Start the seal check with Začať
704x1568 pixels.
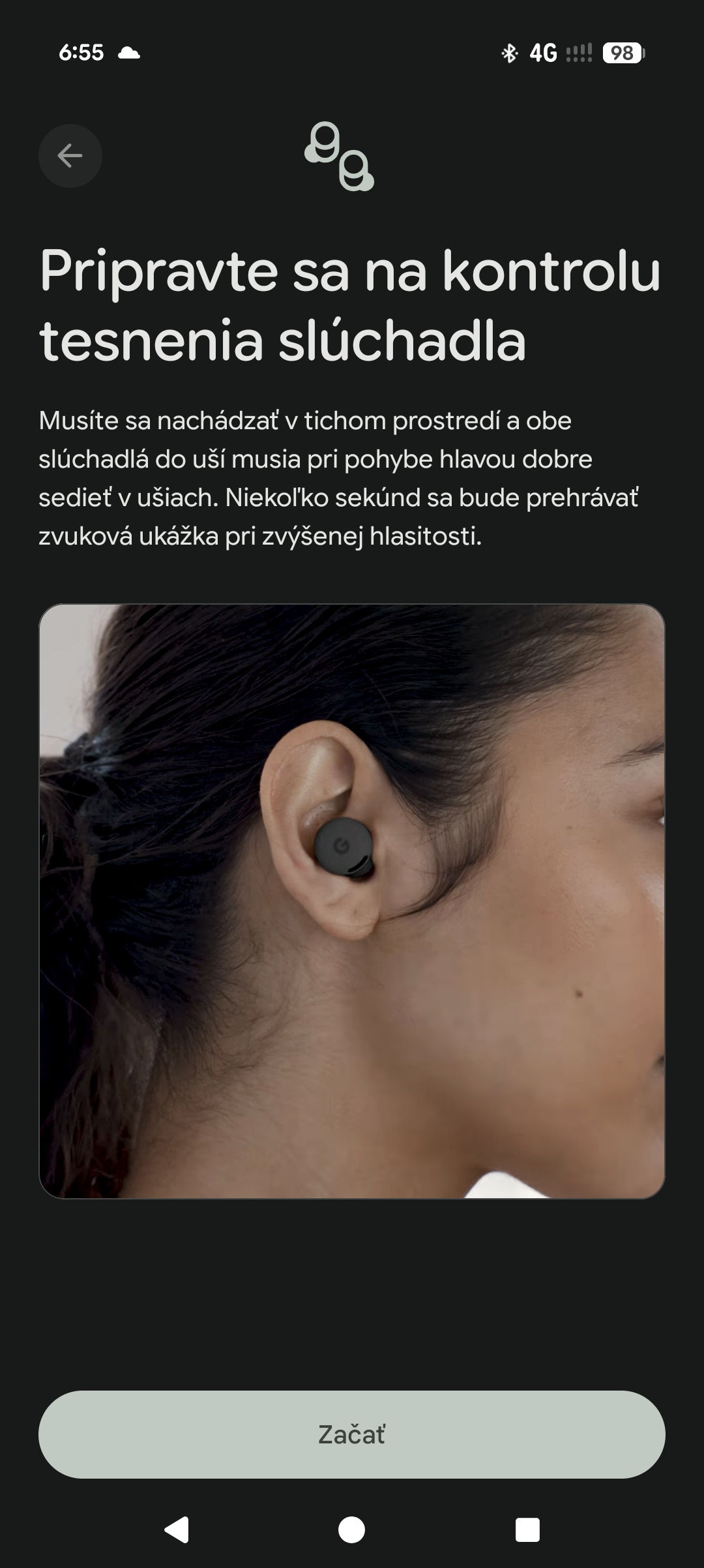pyautogui.click(x=351, y=1434)
